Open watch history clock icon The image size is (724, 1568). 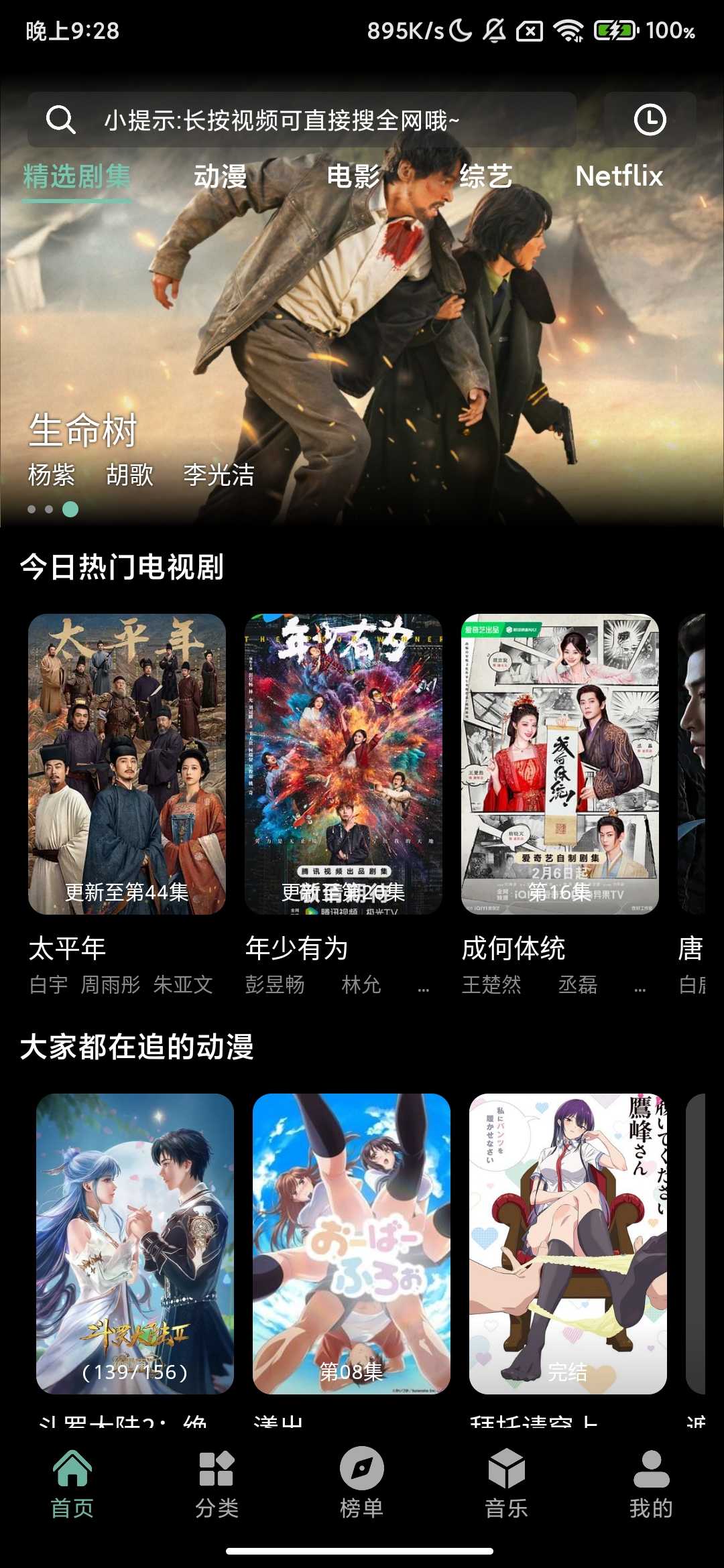pos(650,121)
